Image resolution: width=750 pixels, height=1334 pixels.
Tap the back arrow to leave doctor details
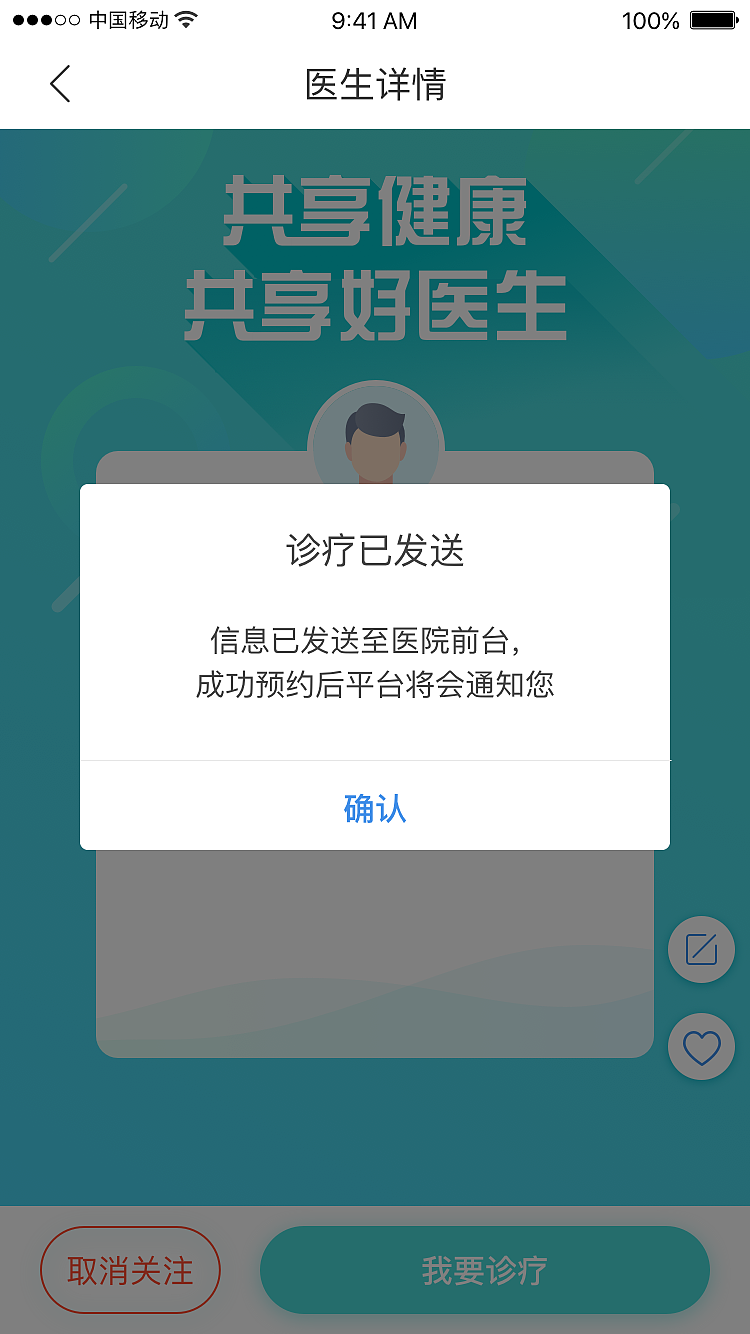click(59, 84)
